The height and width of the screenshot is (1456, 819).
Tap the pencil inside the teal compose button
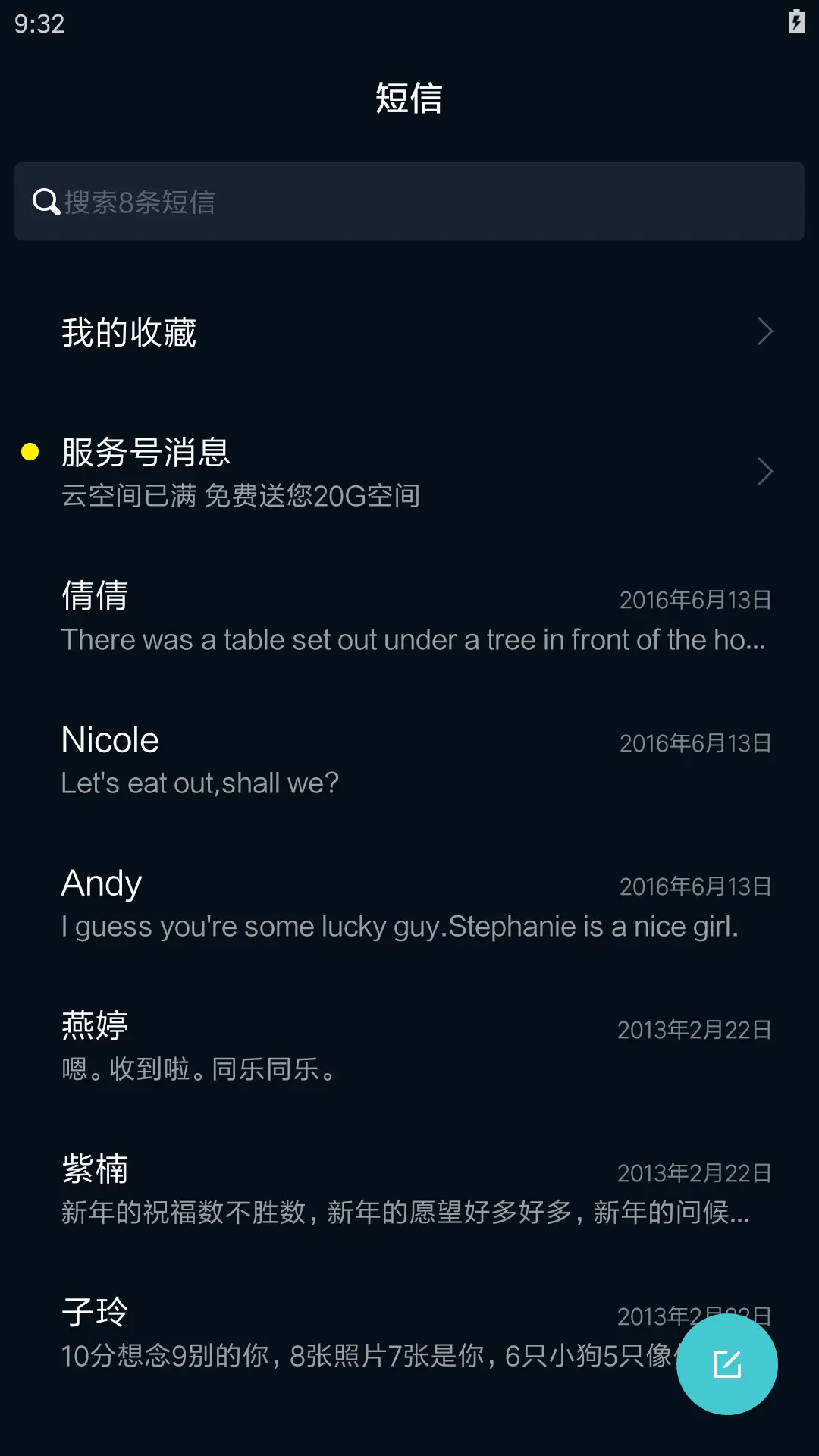click(x=726, y=1363)
